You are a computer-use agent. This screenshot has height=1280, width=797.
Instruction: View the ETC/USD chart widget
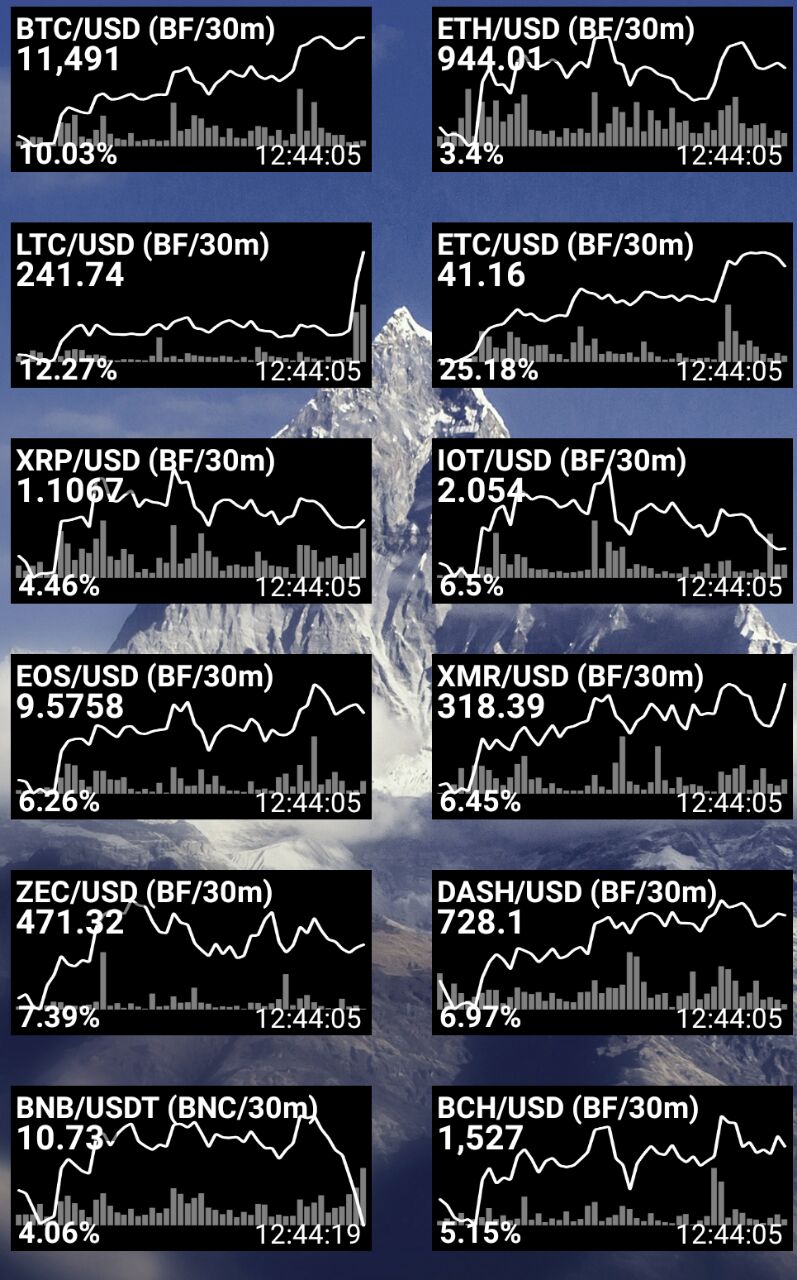pos(612,305)
